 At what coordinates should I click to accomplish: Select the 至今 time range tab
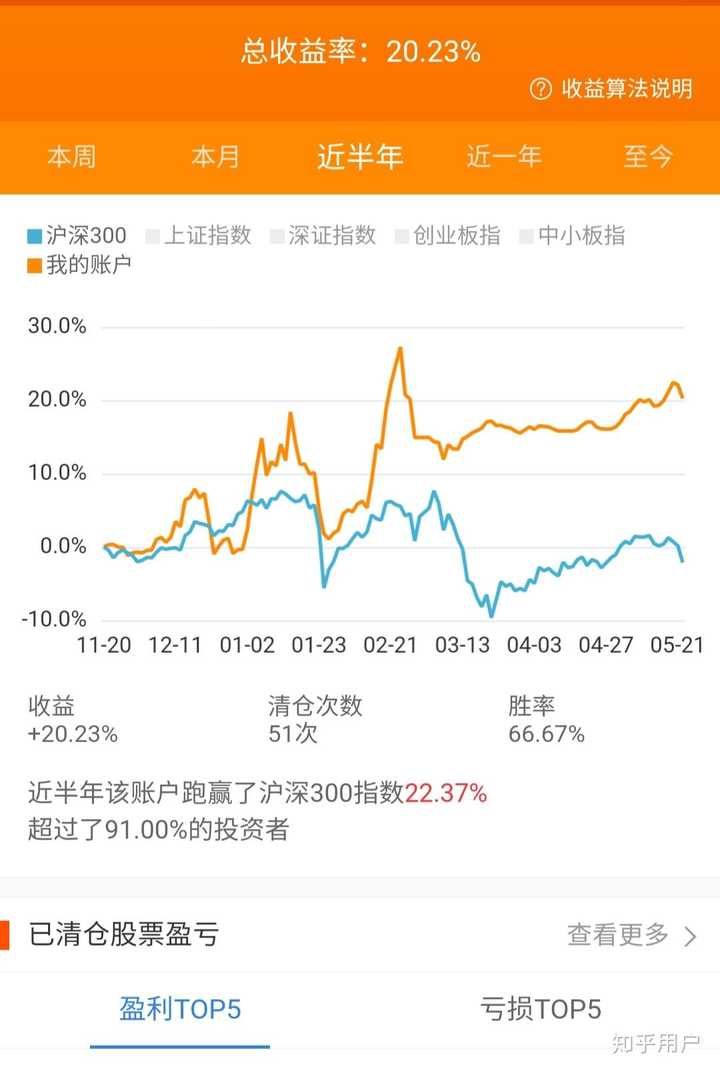pos(650,157)
